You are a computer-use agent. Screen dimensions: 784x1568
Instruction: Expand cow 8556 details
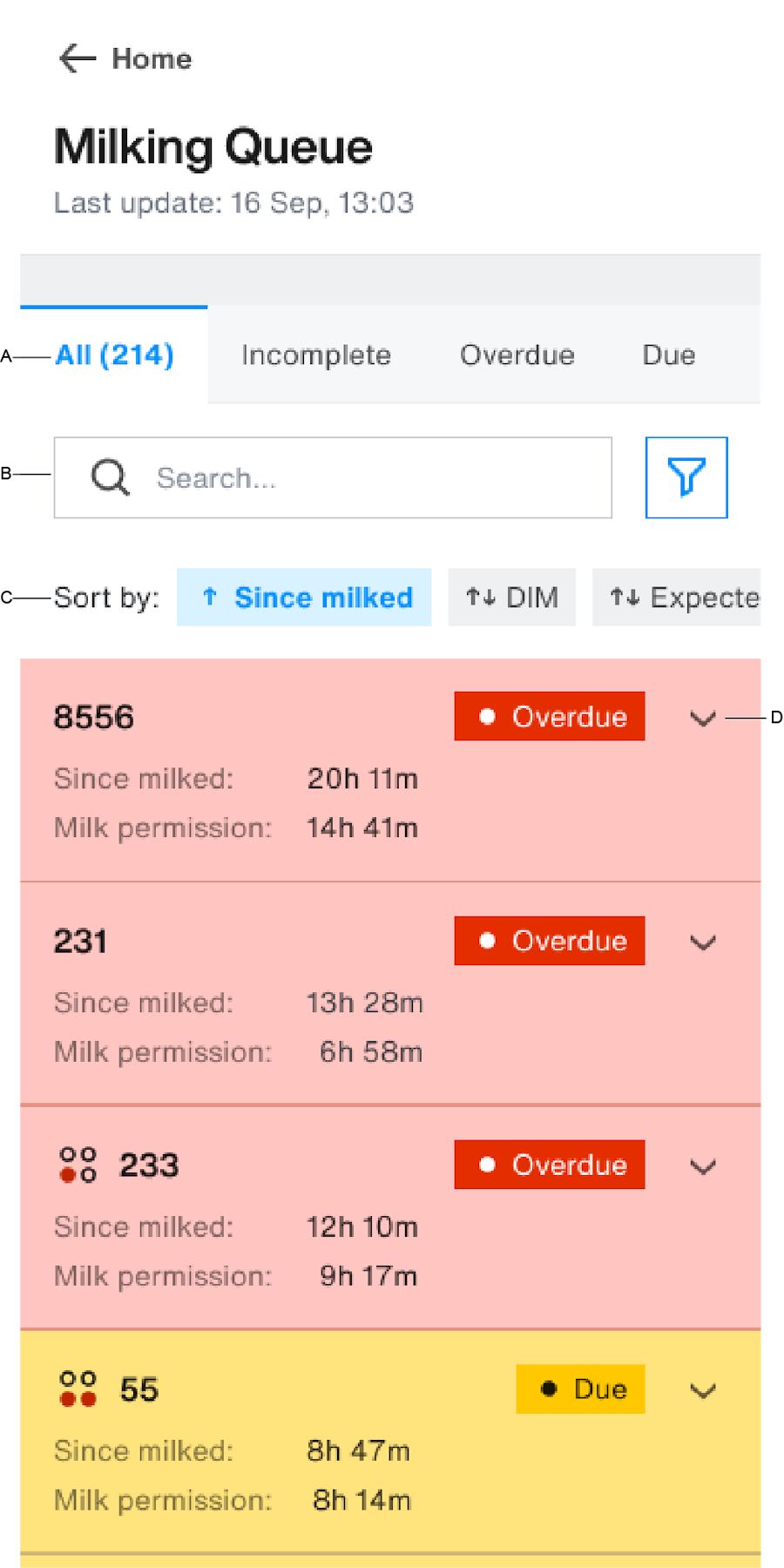tap(702, 719)
